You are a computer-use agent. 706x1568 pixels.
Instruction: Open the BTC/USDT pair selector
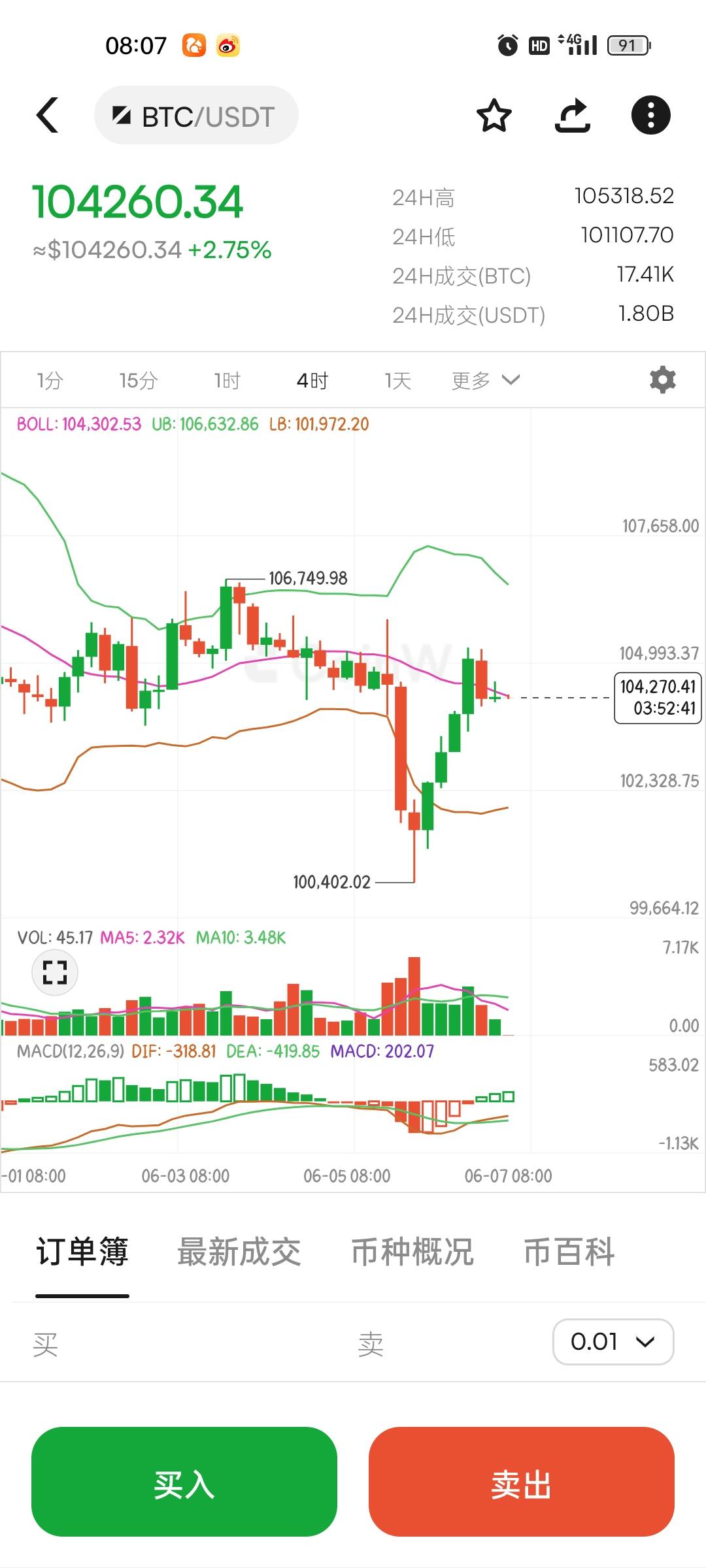(x=196, y=116)
